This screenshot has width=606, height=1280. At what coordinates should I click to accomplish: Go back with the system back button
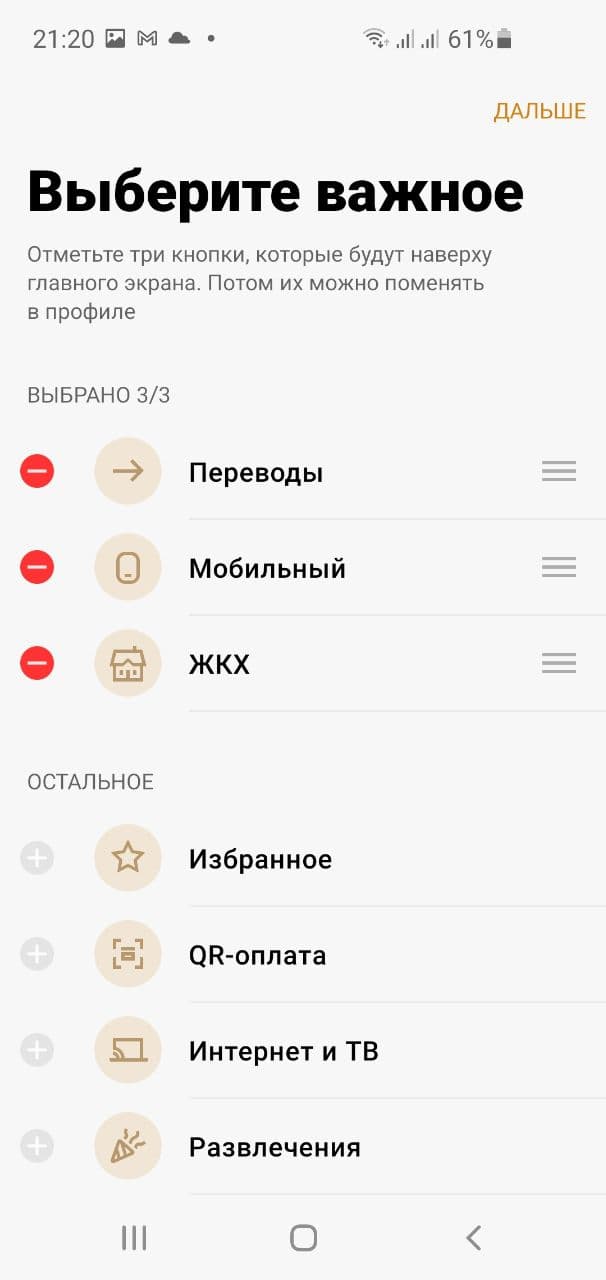(474, 1238)
